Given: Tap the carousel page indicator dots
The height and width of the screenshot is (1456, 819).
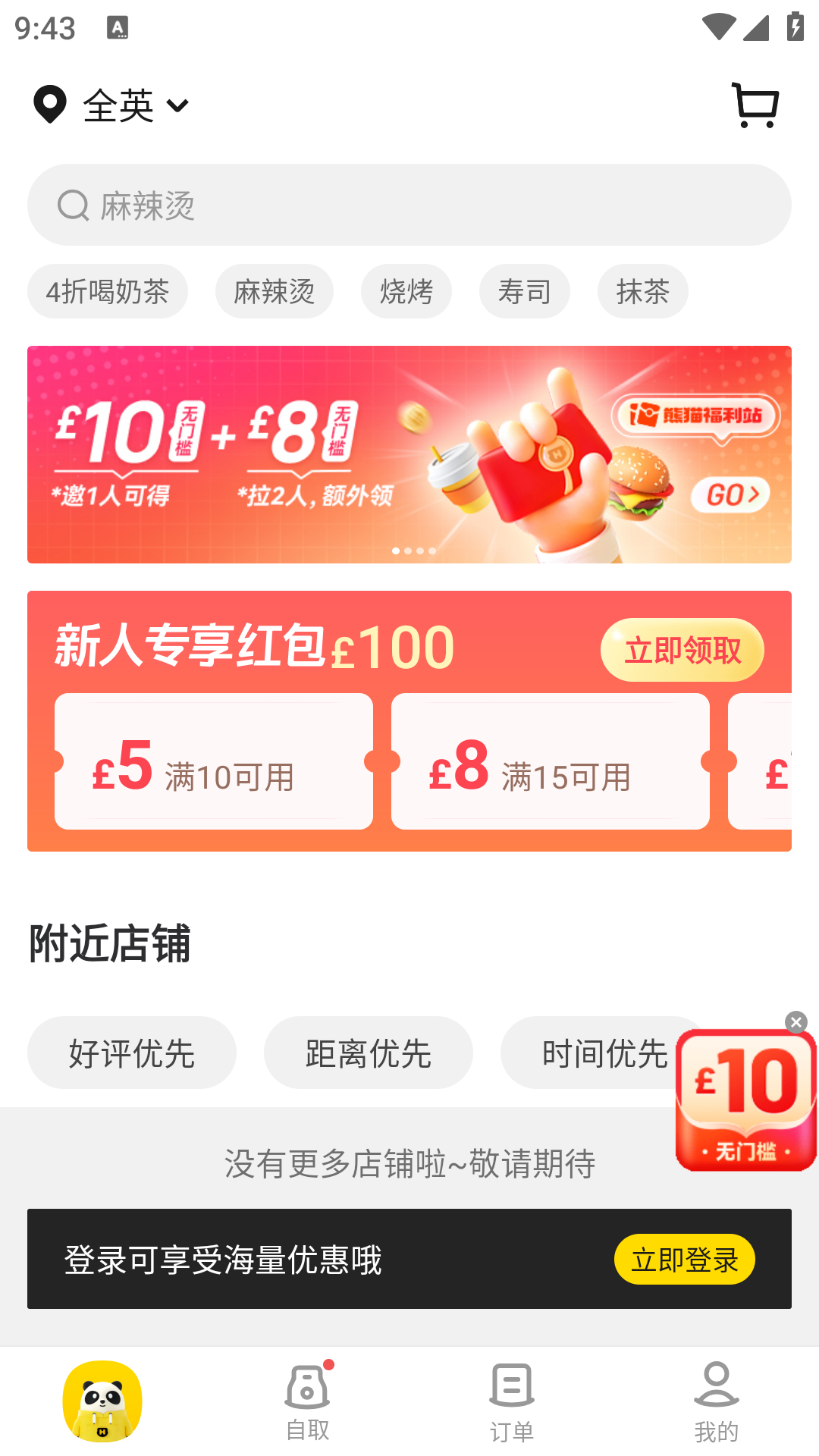Looking at the screenshot, I should (x=413, y=551).
